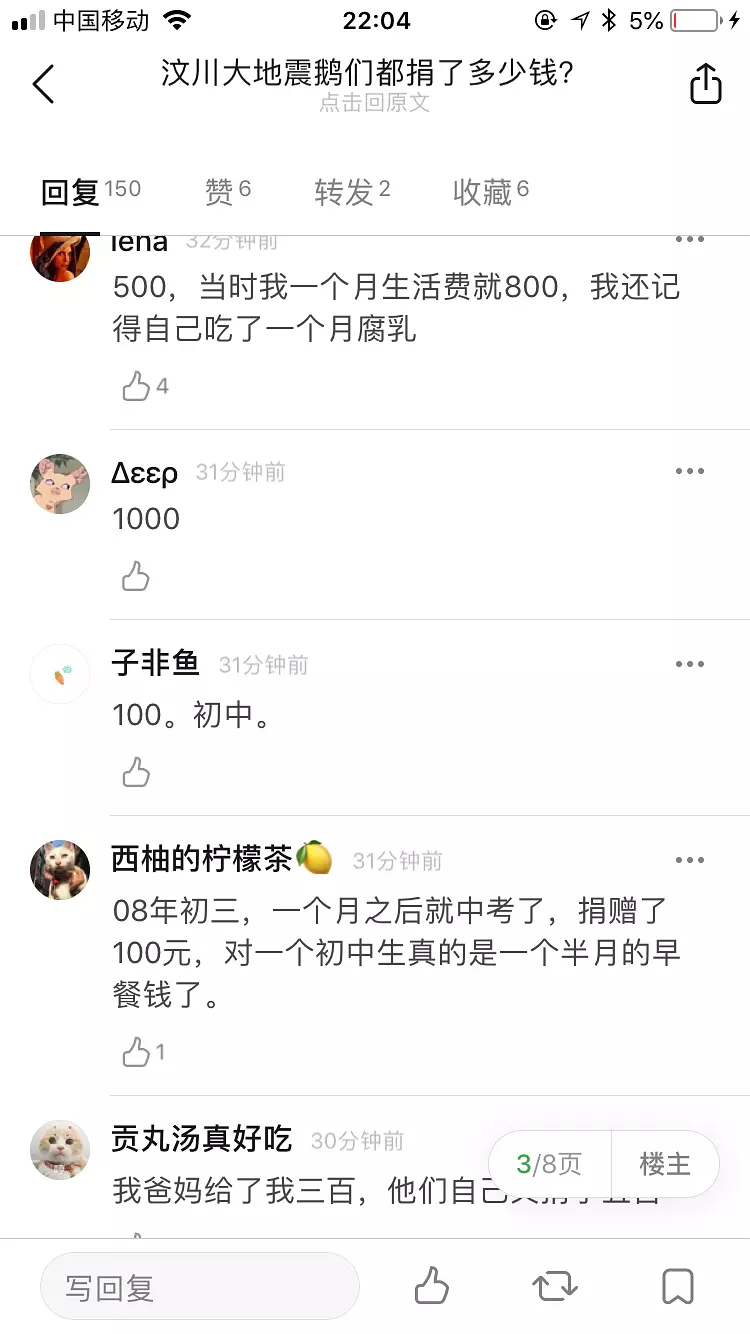Open the more options for 西柚的柠檬茶's reply
Viewport: 750px width, 1334px height.
pos(690,860)
